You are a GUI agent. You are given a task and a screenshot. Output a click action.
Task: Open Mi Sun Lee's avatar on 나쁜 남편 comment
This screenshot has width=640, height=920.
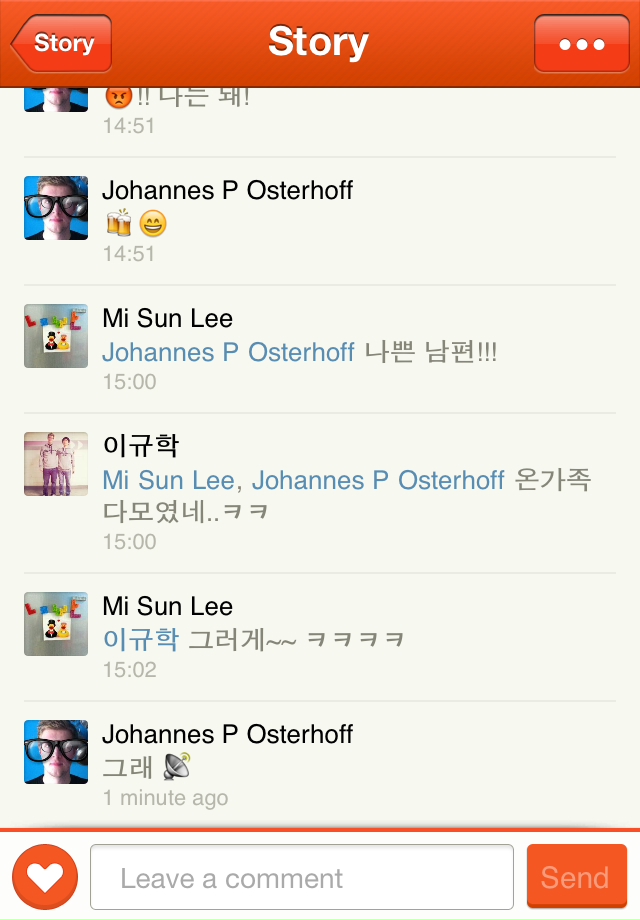click(56, 336)
